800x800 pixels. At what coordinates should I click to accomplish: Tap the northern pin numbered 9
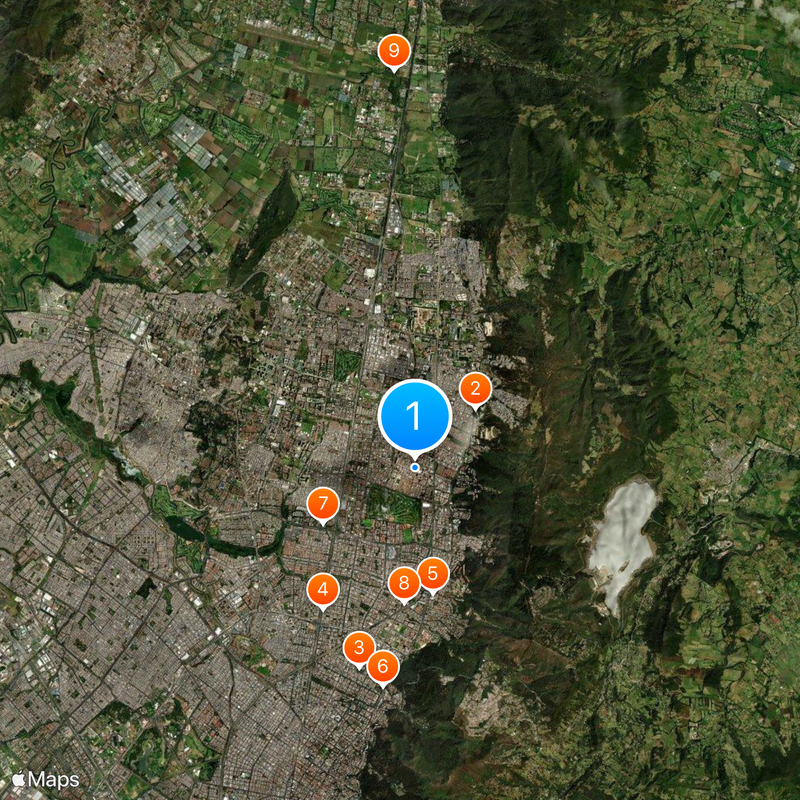coord(393,50)
